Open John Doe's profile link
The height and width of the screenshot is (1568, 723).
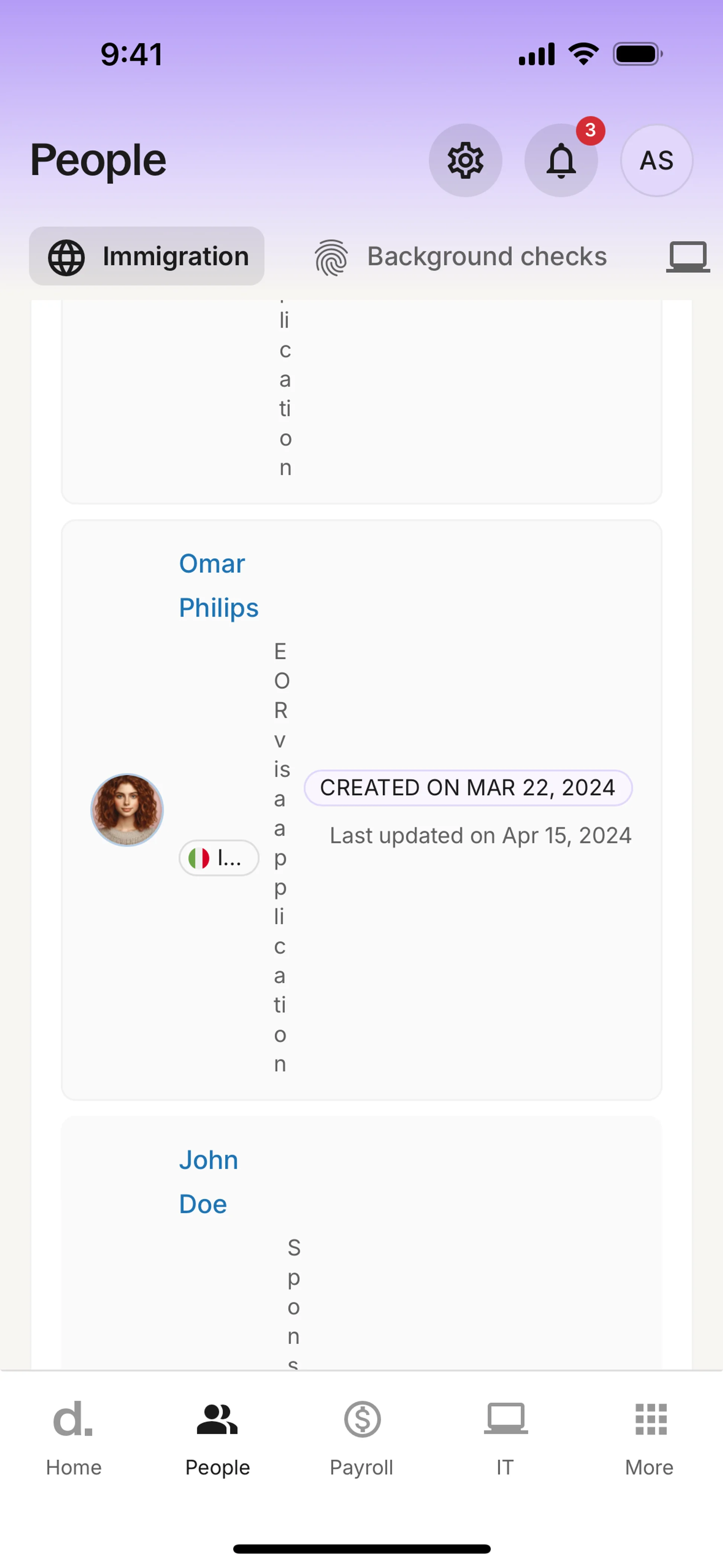208,1181
